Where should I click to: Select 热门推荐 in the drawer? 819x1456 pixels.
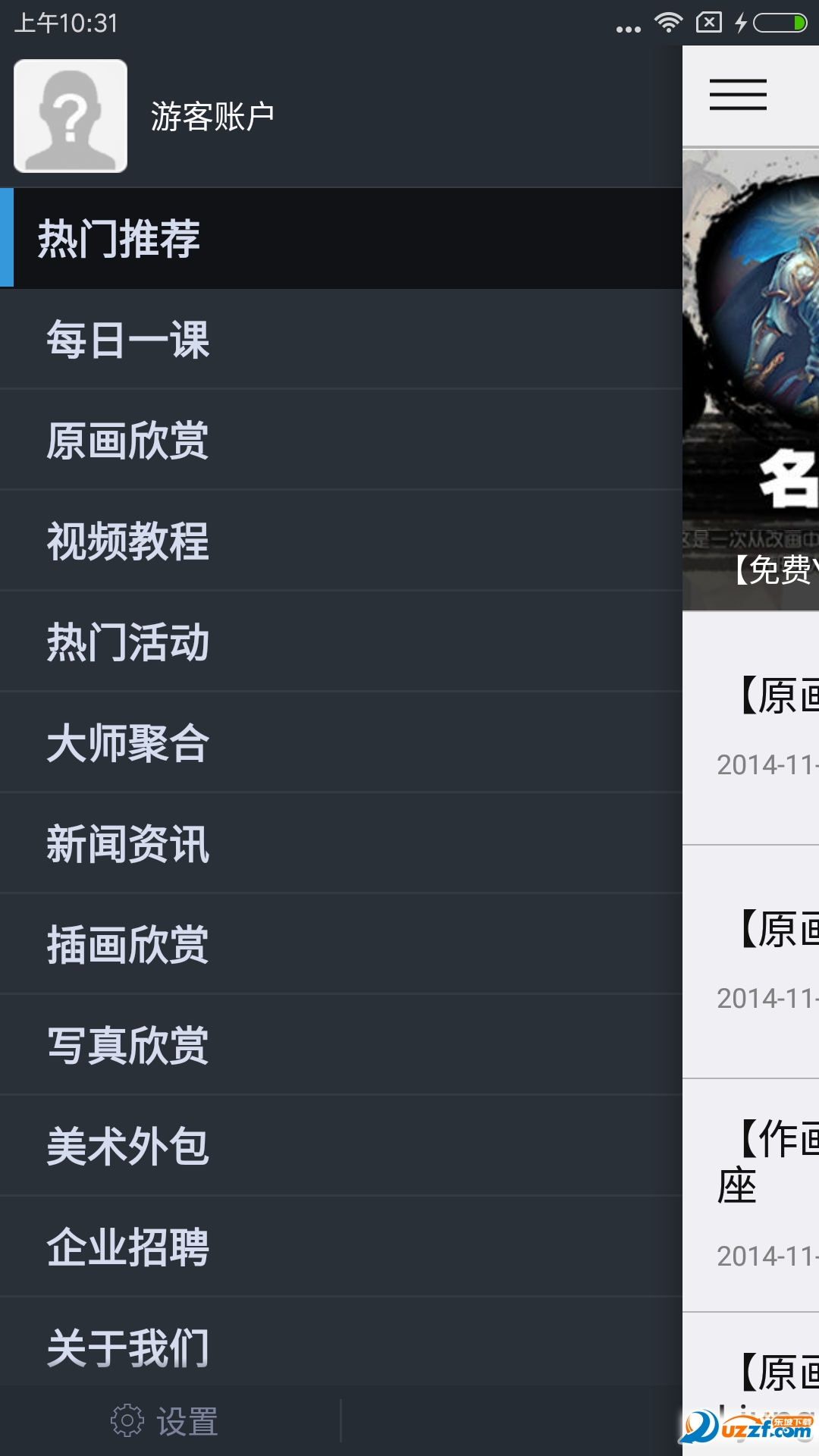pos(341,238)
